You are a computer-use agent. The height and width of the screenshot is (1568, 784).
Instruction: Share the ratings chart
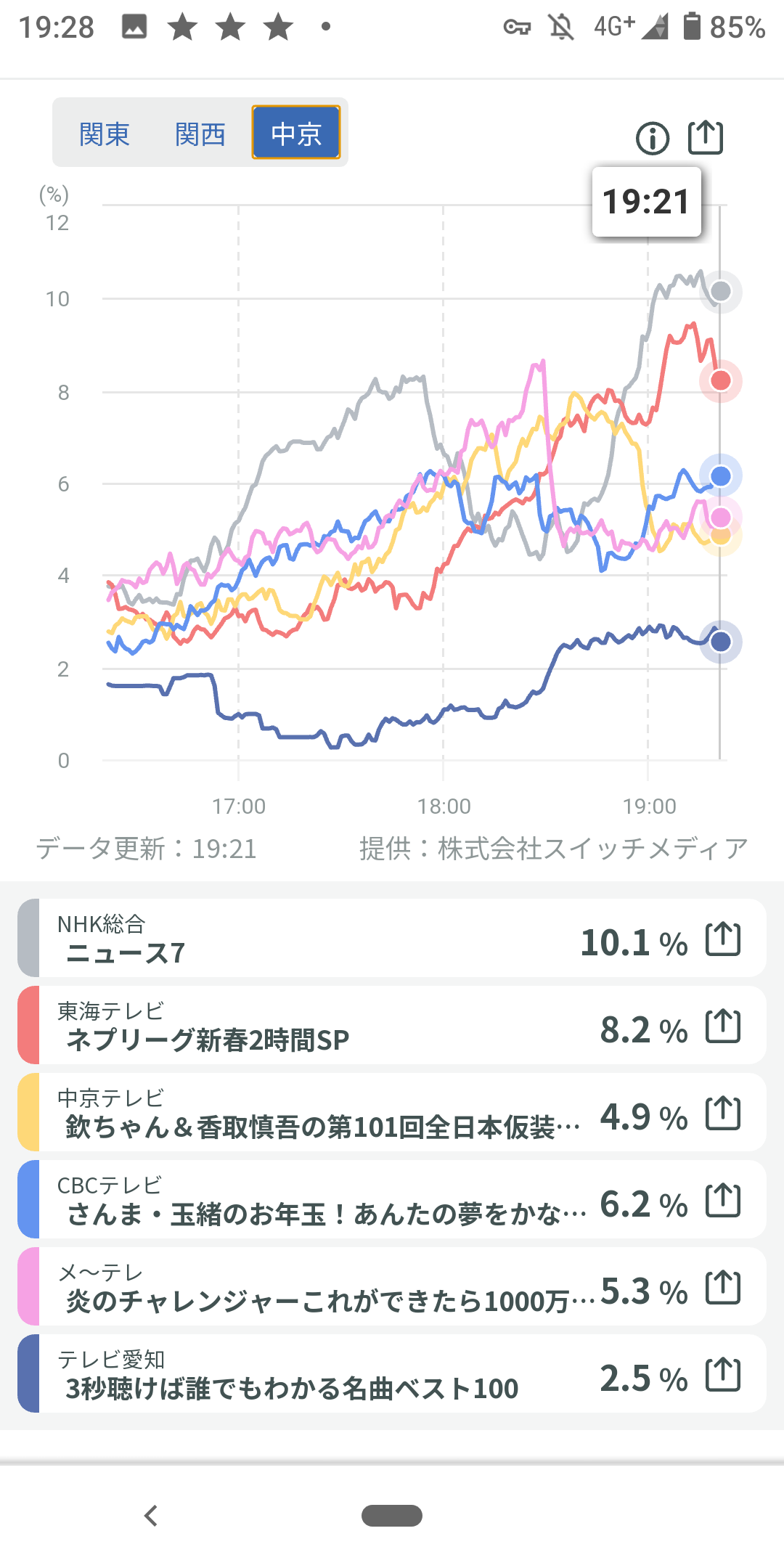706,137
